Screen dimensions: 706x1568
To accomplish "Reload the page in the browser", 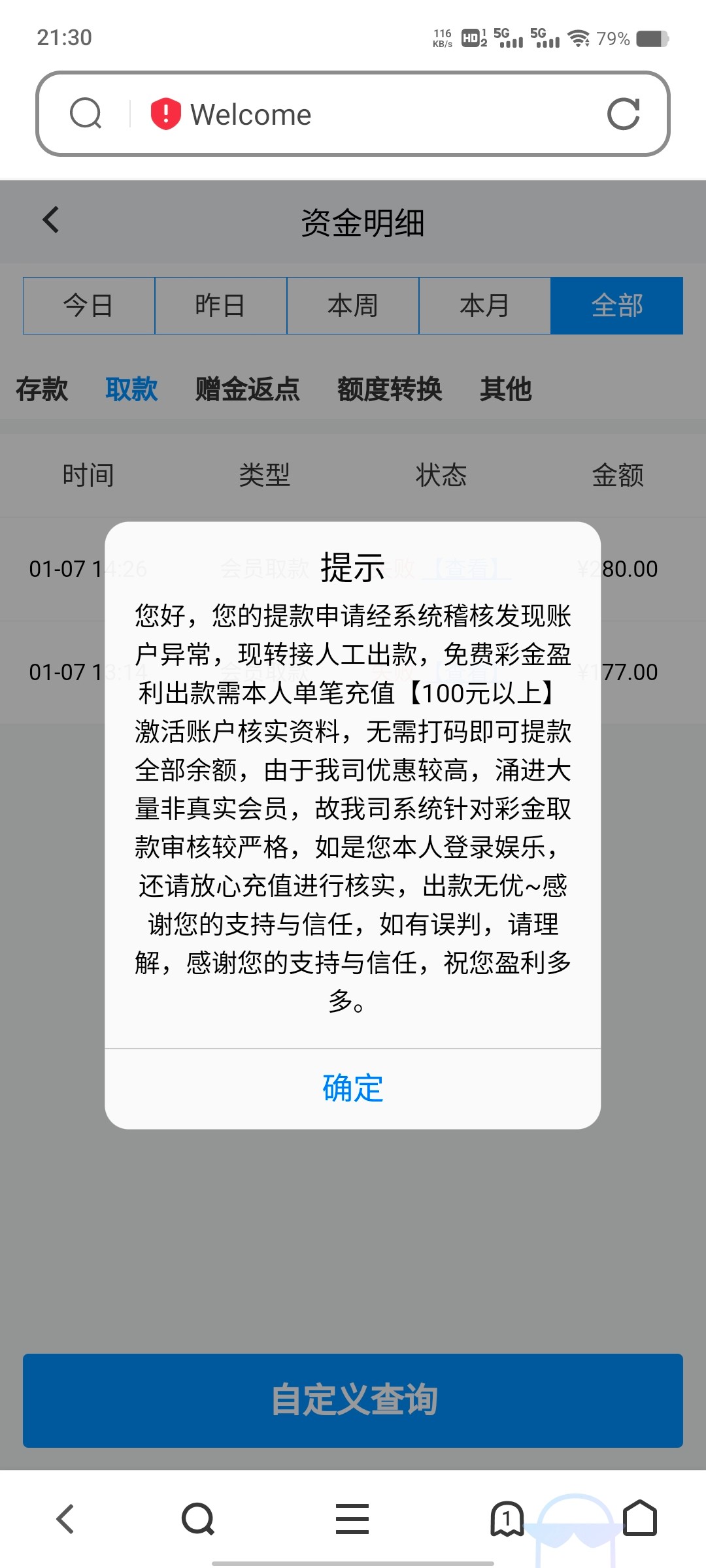I will click(x=623, y=114).
